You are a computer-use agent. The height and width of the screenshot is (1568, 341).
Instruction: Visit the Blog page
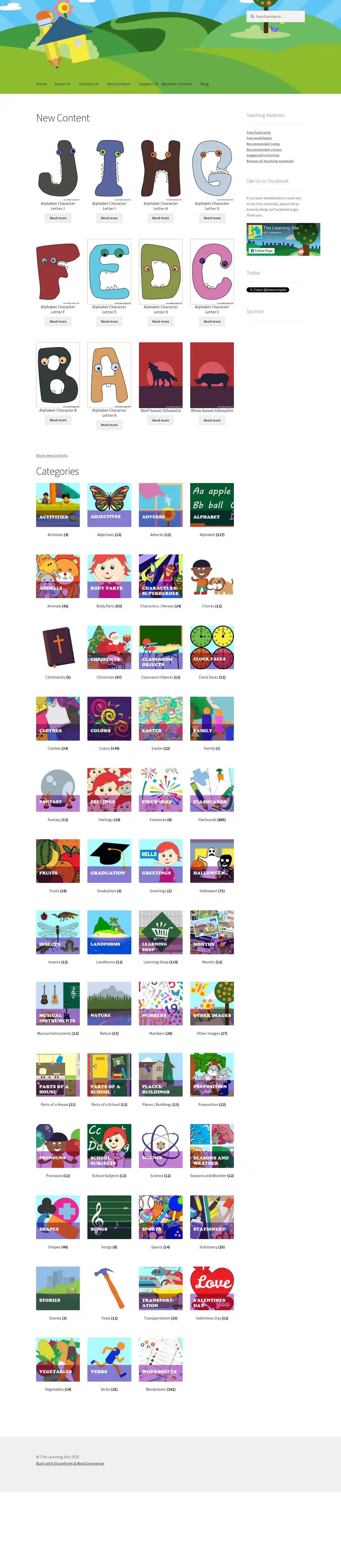[x=204, y=84]
